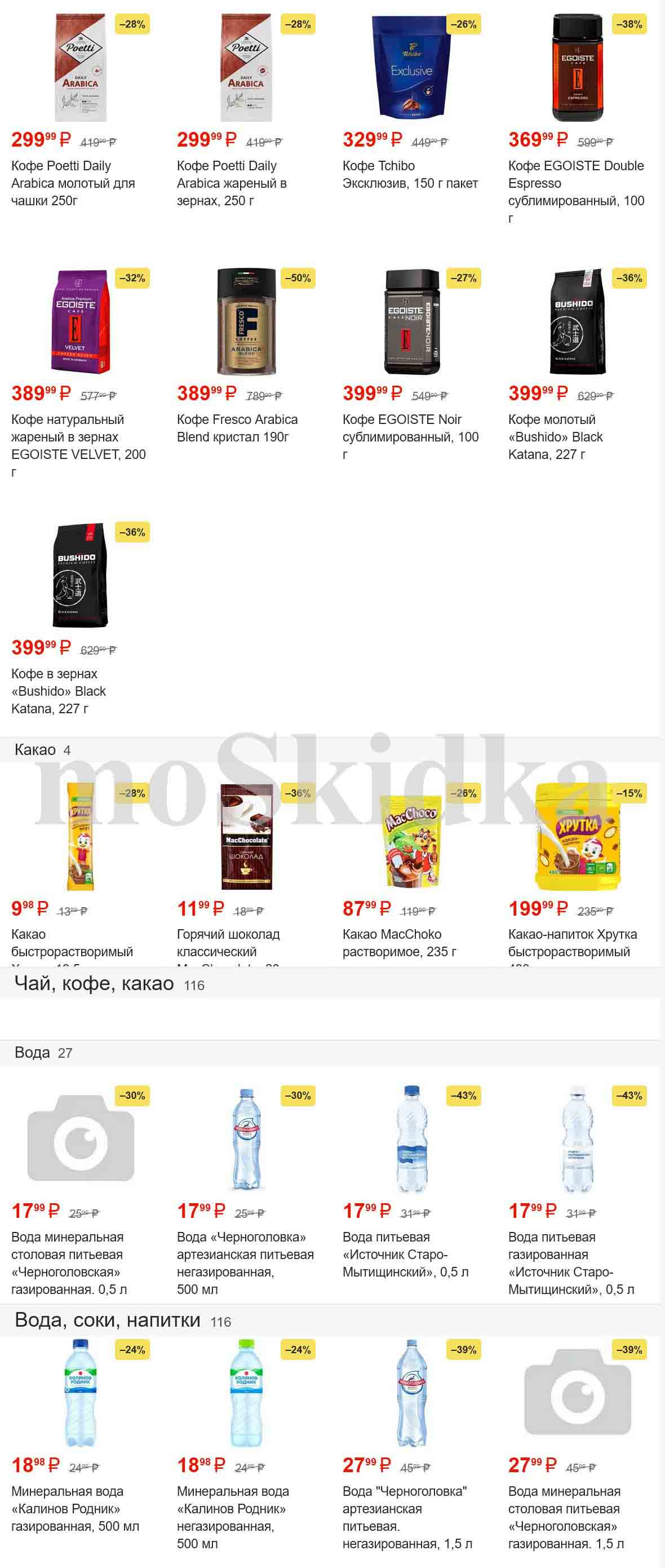Open ground Bushido Black Katana coffee
The height and width of the screenshot is (1568, 665).
(577, 321)
